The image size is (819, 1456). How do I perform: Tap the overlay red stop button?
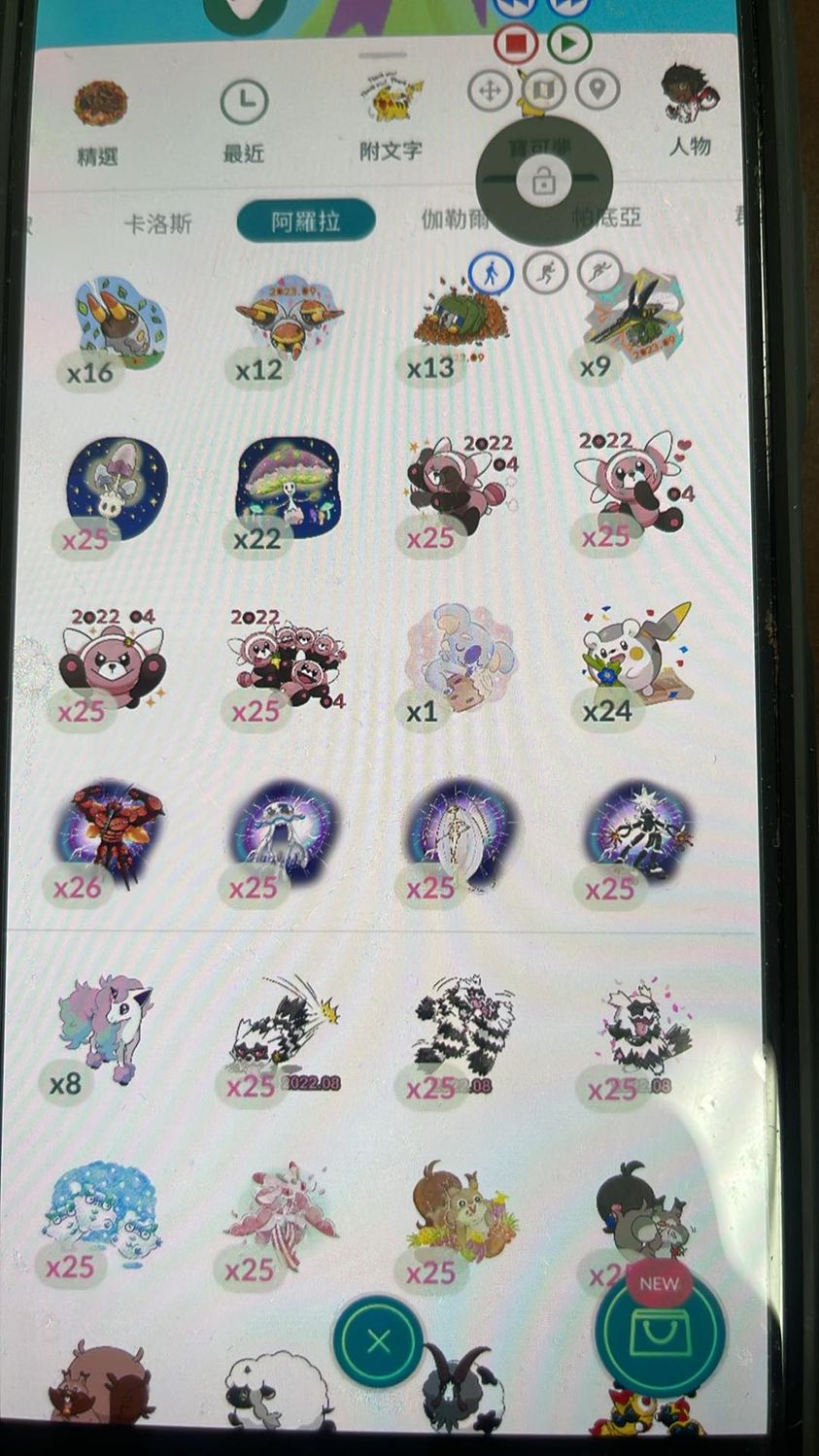(515, 44)
